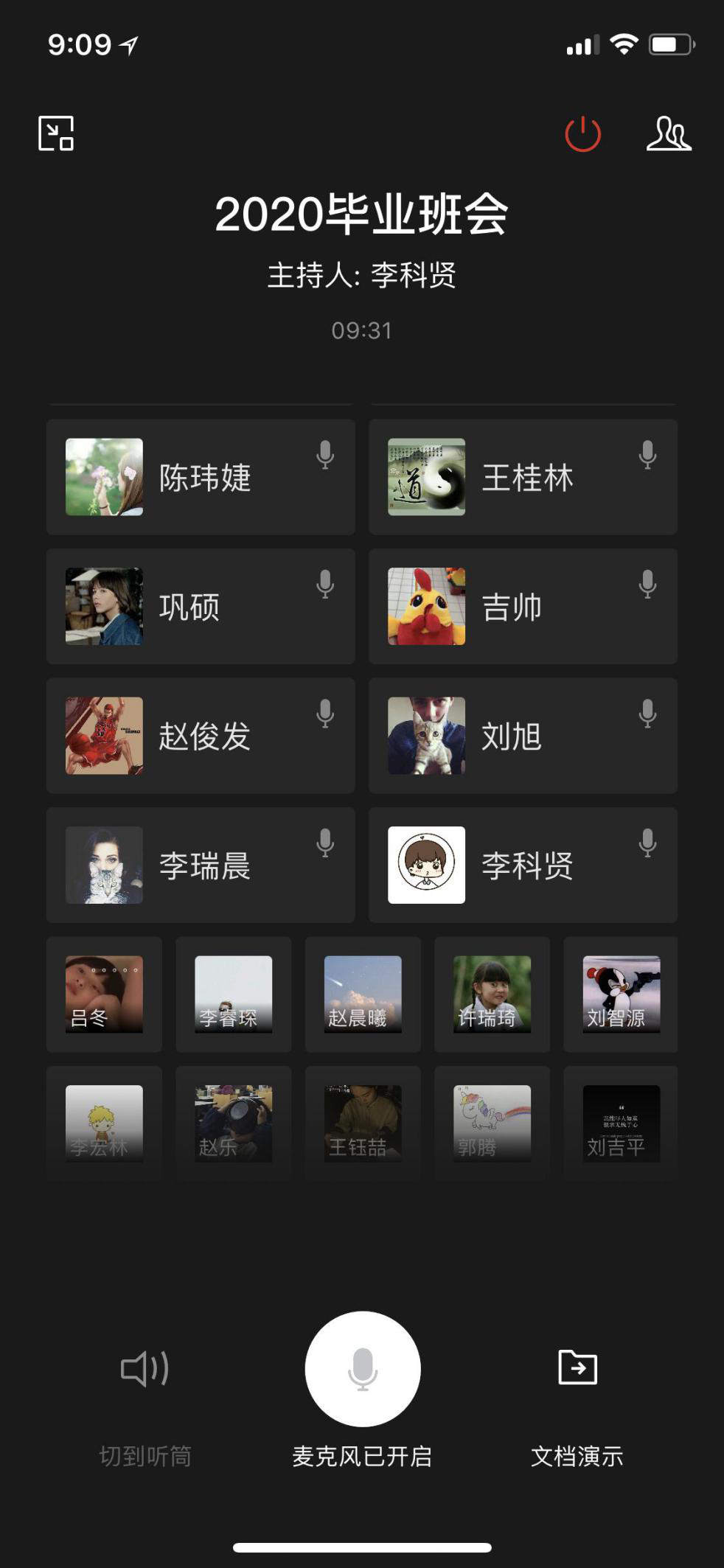Minimize the meeting window
The image size is (724, 1568).
click(x=56, y=133)
